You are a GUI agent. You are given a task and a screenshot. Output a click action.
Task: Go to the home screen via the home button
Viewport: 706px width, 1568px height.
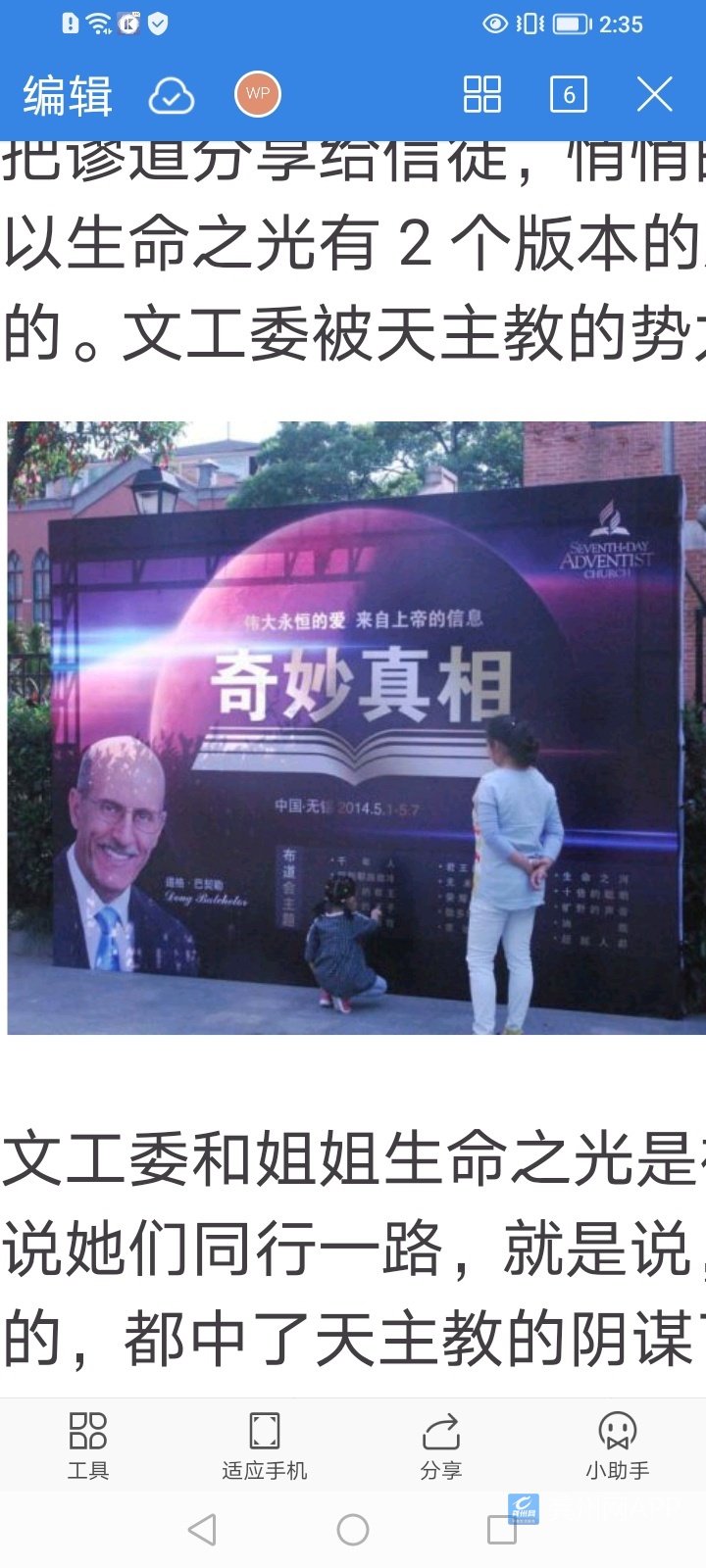(353, 1529)
